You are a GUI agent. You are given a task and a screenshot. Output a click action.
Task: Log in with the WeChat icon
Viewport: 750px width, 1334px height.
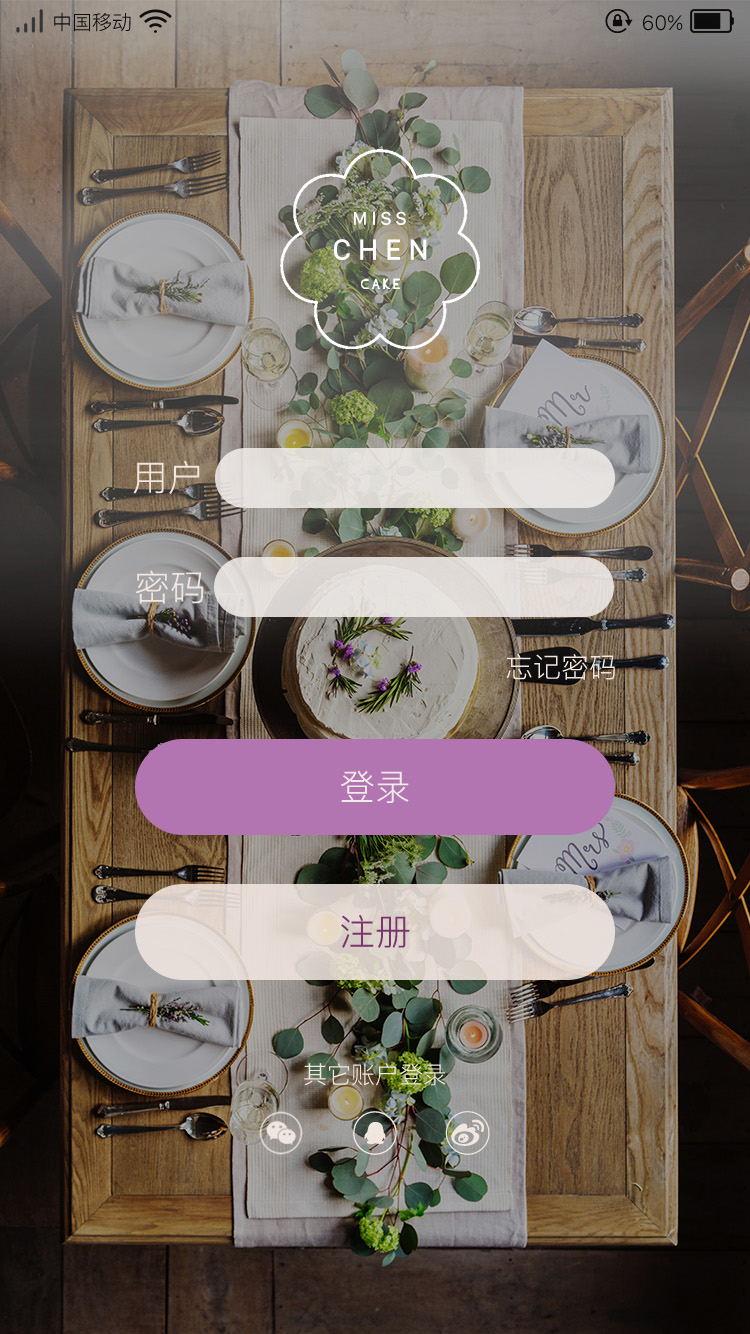tap(281, 1133)
